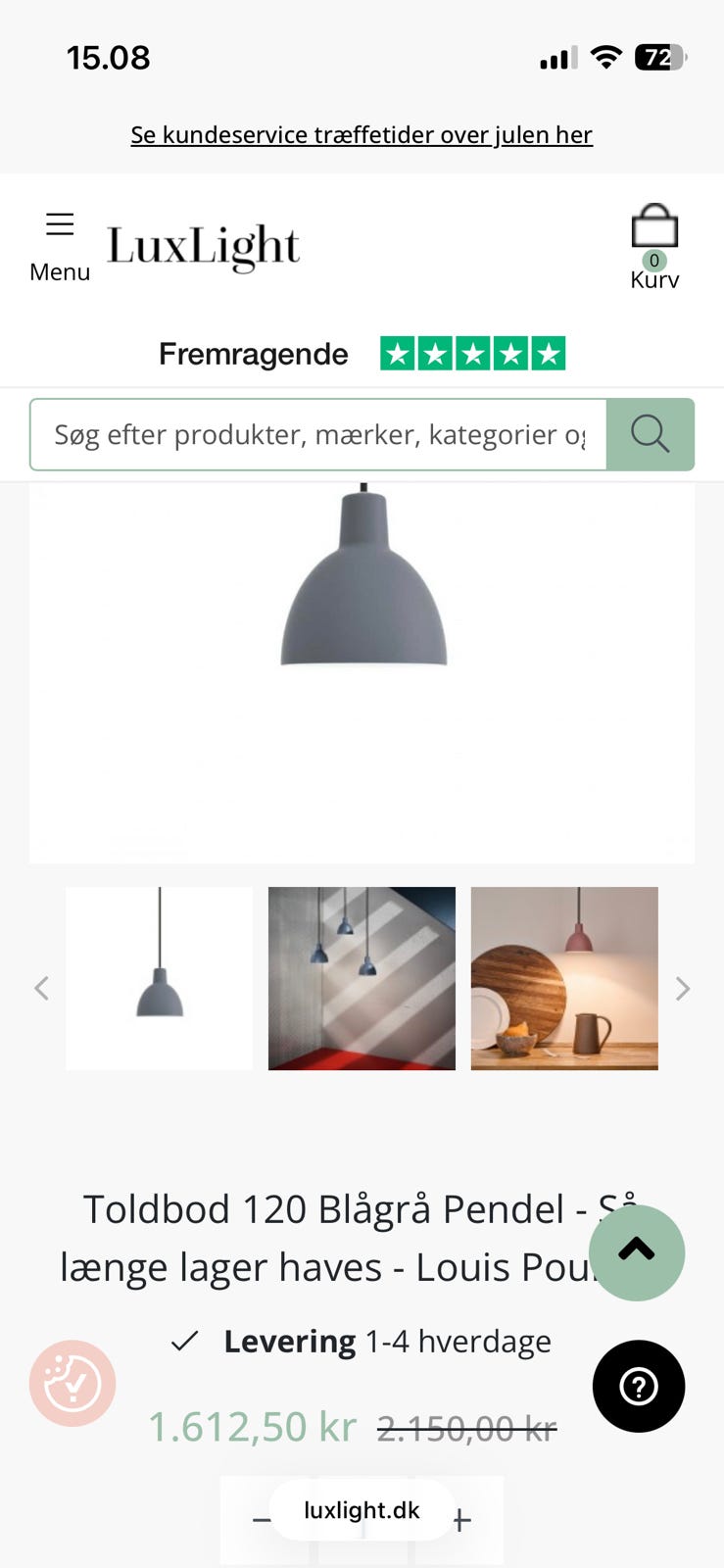Expand the customer service hours notice
724x1568 pixels.
click(362, 134)
